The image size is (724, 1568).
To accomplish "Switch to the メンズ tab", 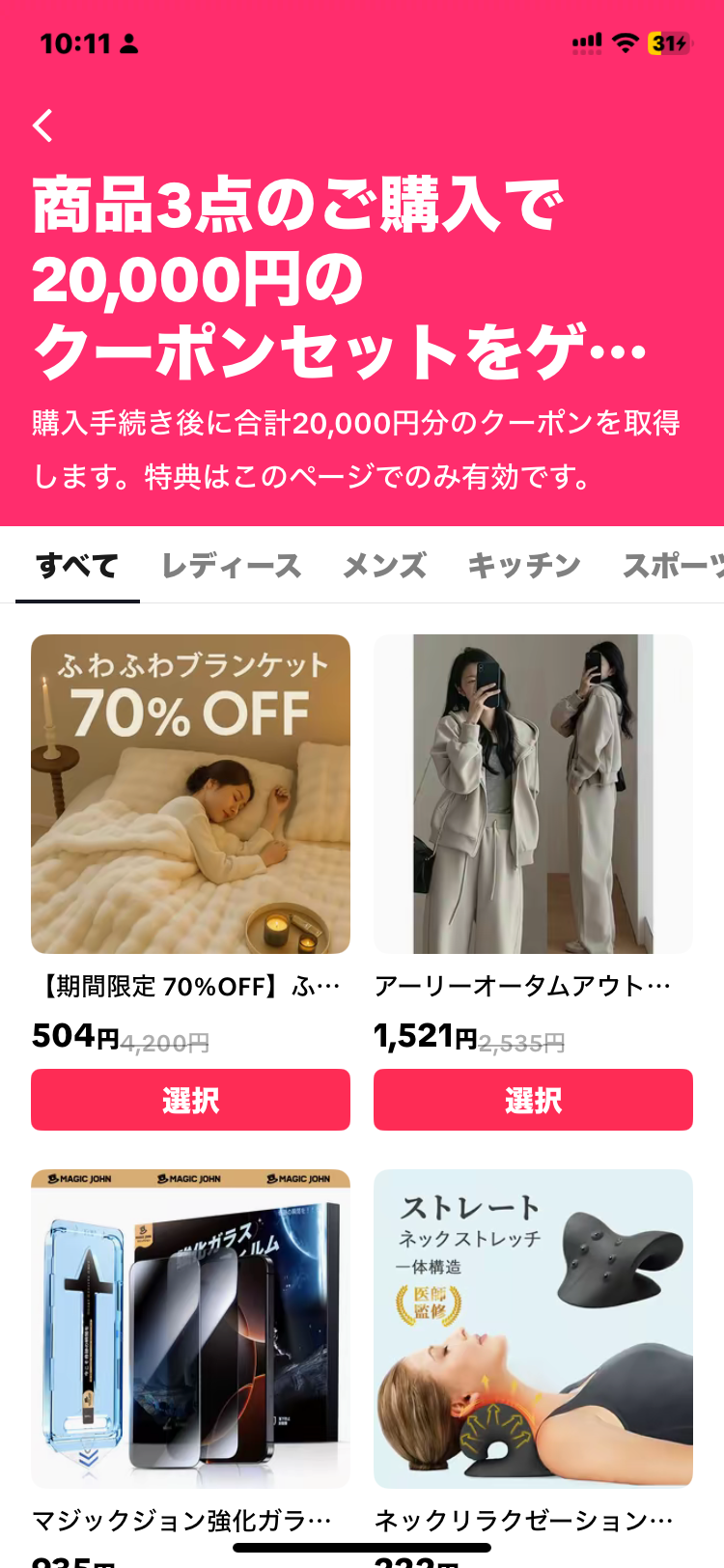I will pyautogui.click(x=384, y=566).
